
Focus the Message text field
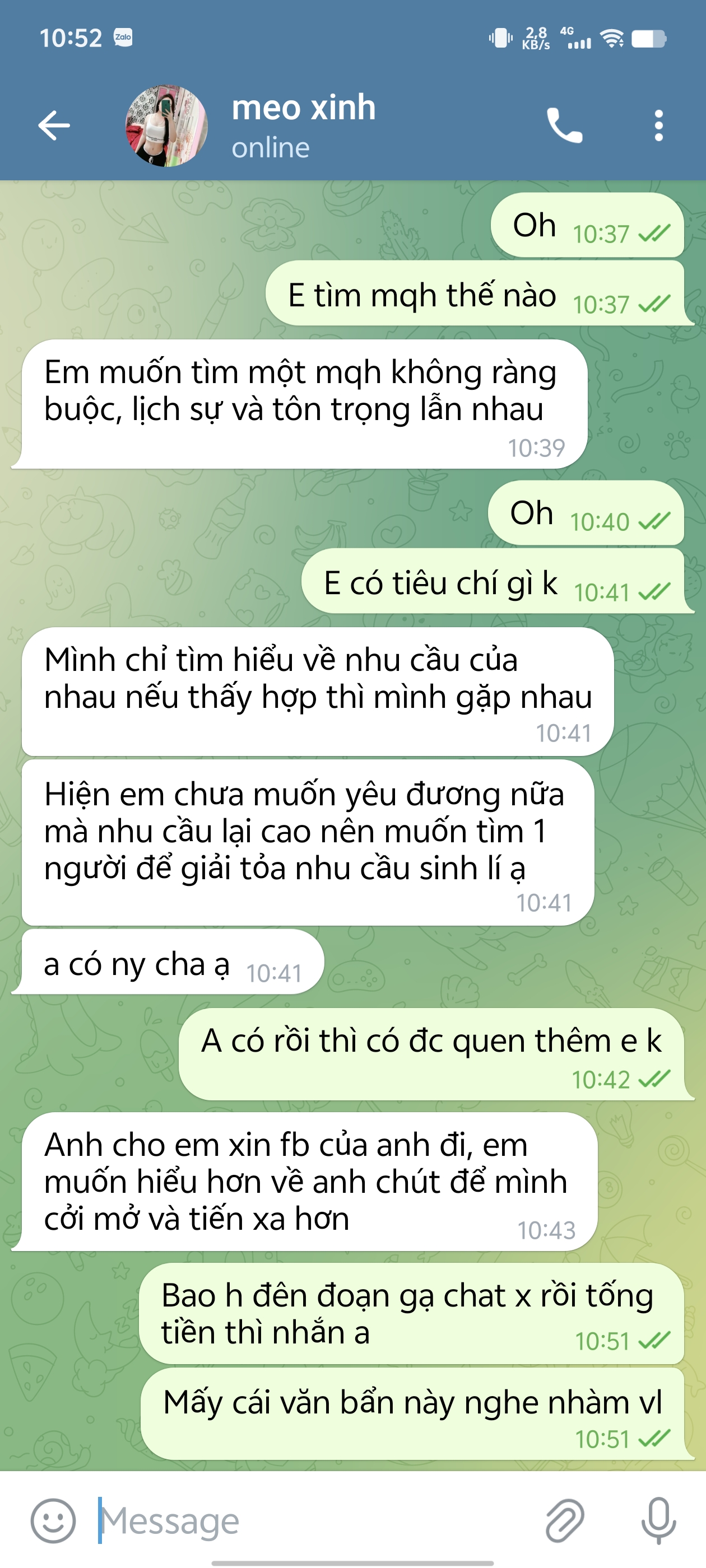305,1520
